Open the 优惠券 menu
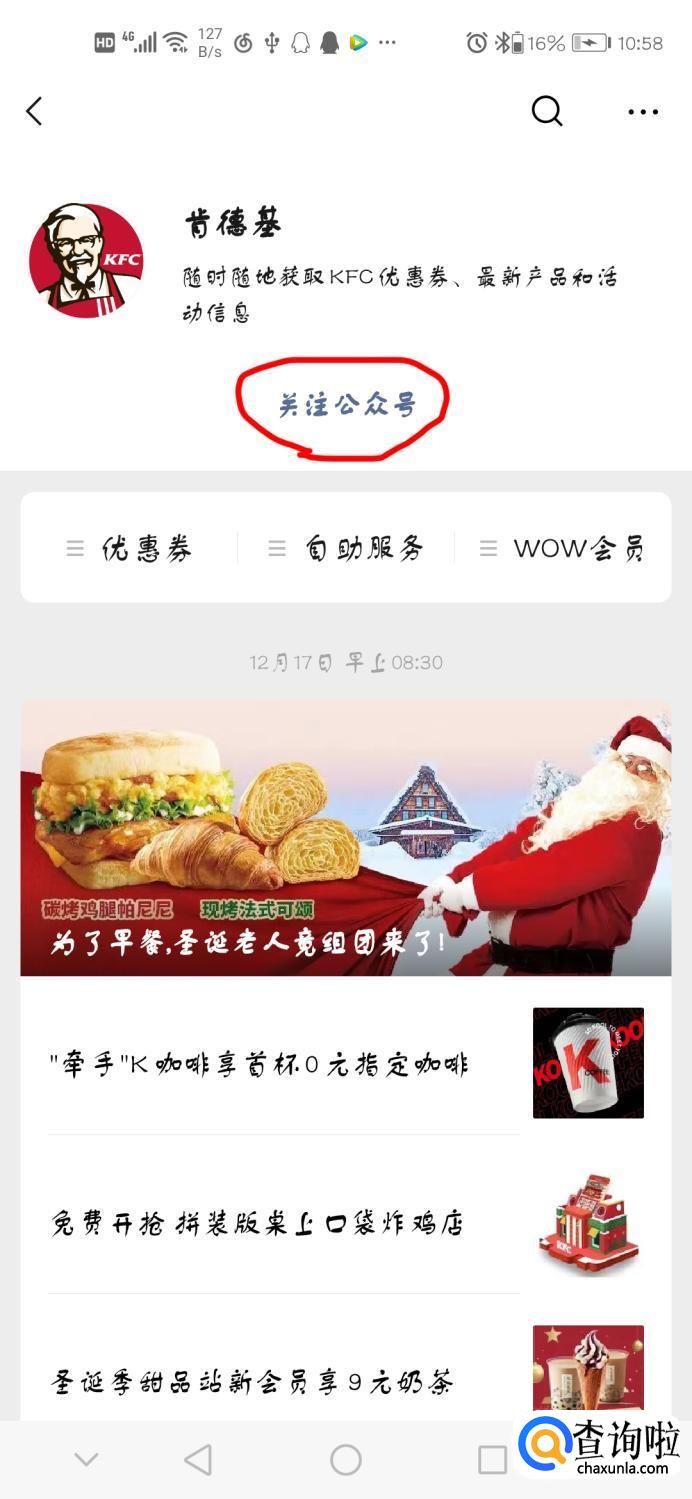 [129, 548]
